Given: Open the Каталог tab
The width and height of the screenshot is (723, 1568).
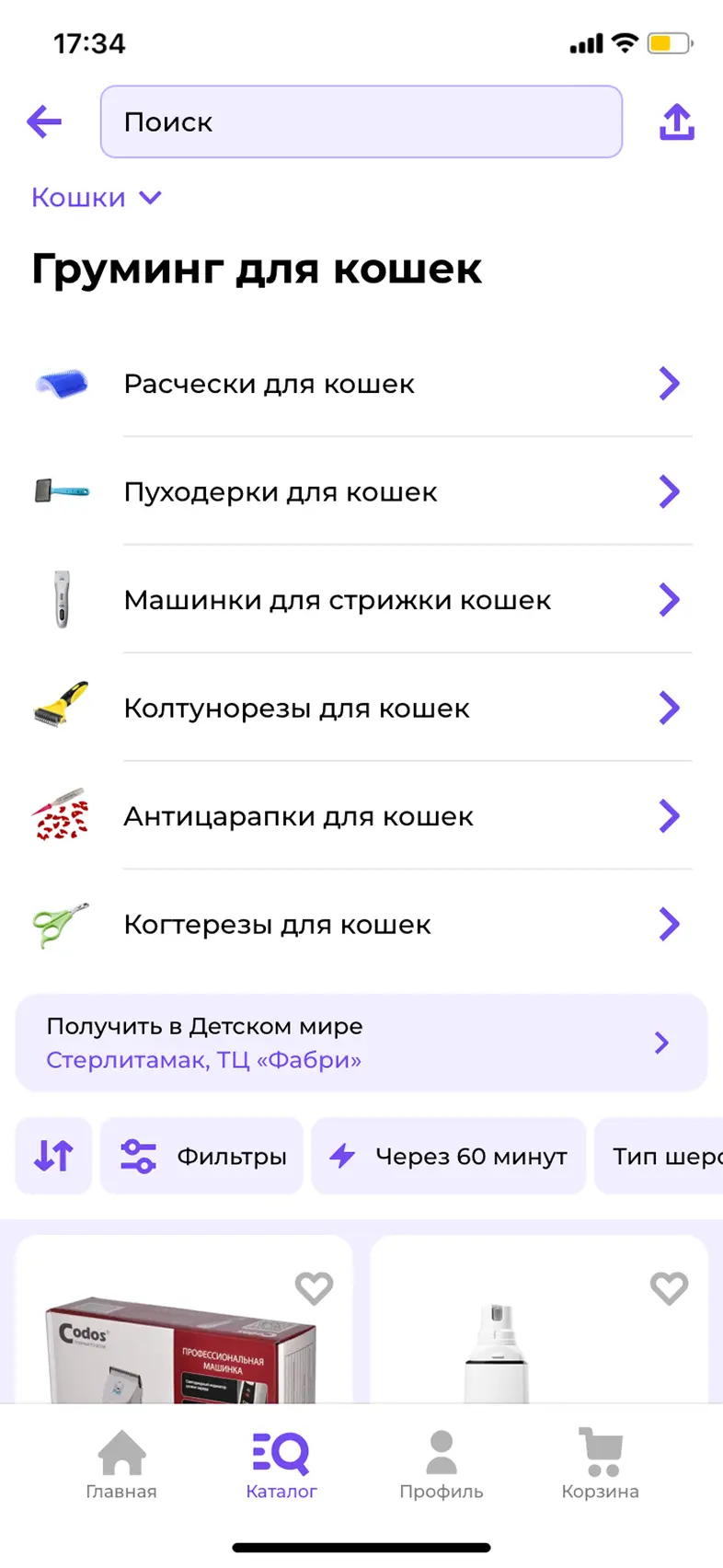Looking at the screenshot, I should point(281,1465).
